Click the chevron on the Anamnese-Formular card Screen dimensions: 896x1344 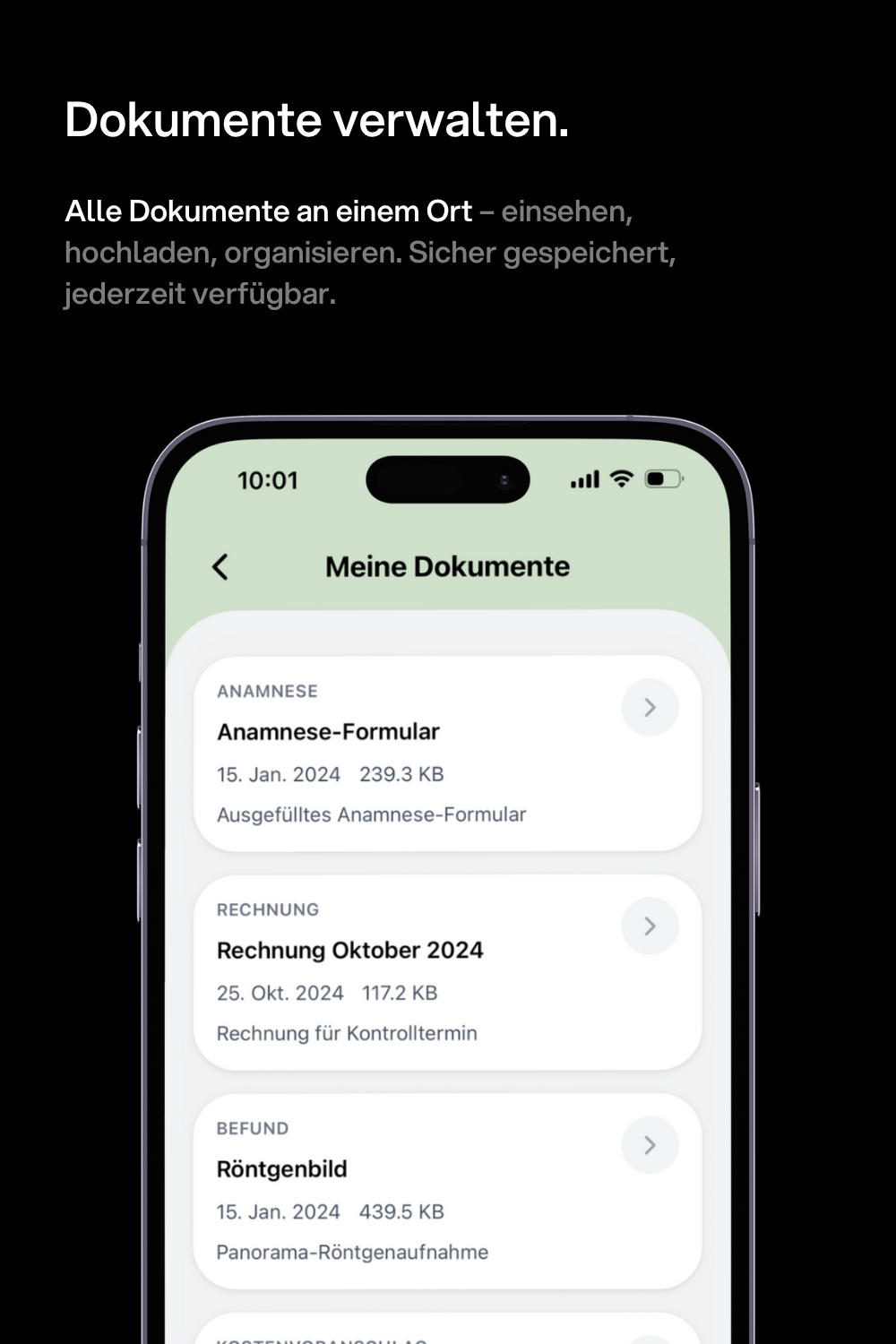(x=650, y=707)
